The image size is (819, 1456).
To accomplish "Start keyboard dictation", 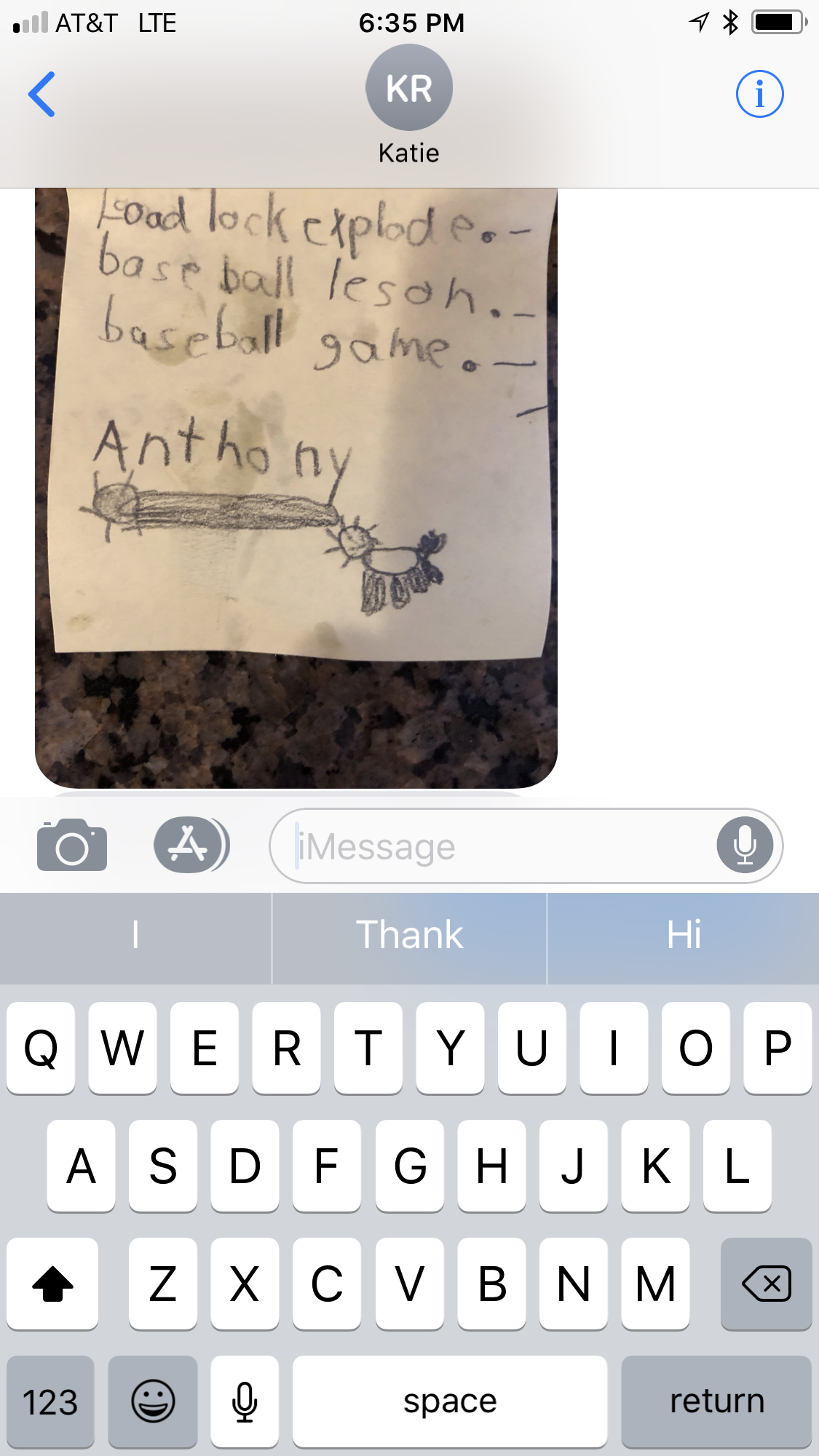I will tap(245, 1401).
